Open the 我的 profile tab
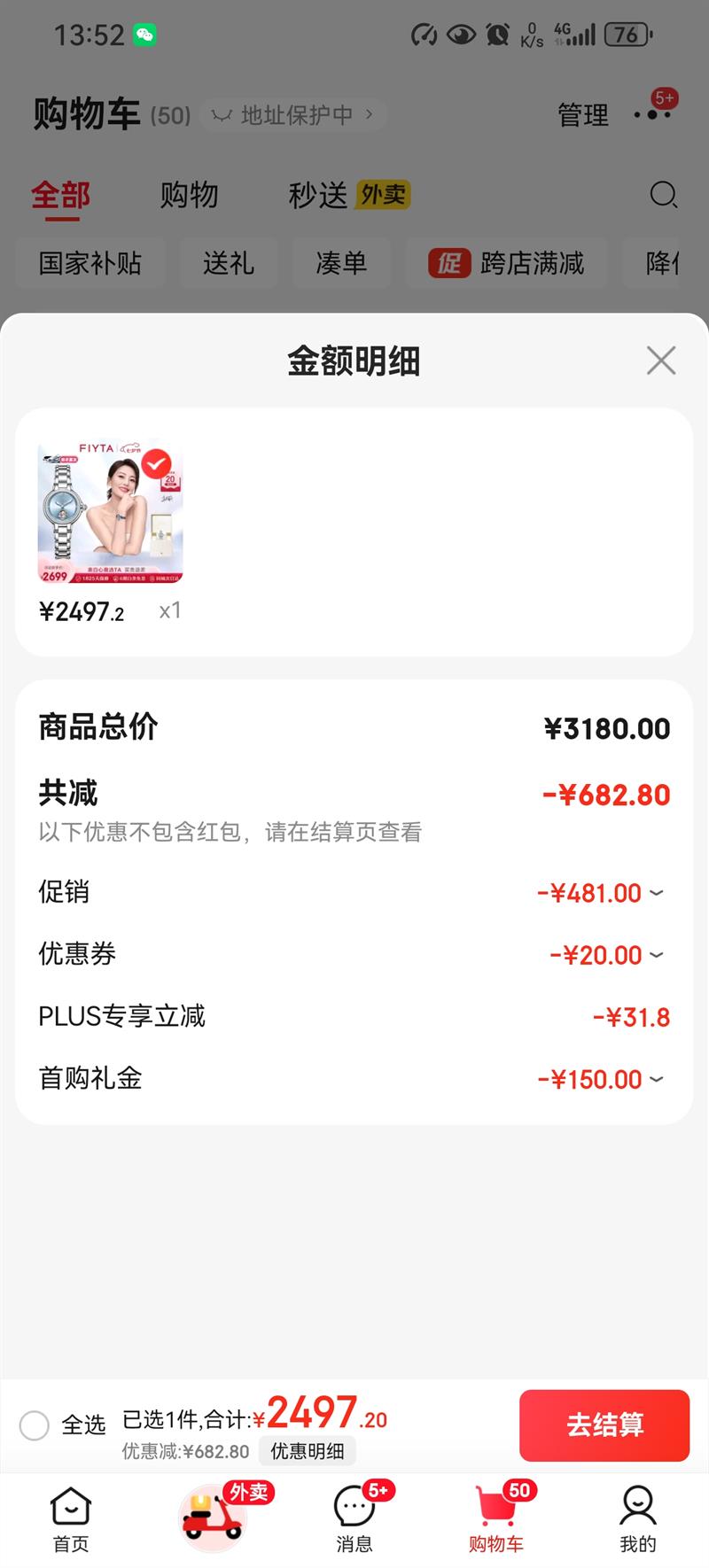 pyautogui.click(x=637, y=1519)
